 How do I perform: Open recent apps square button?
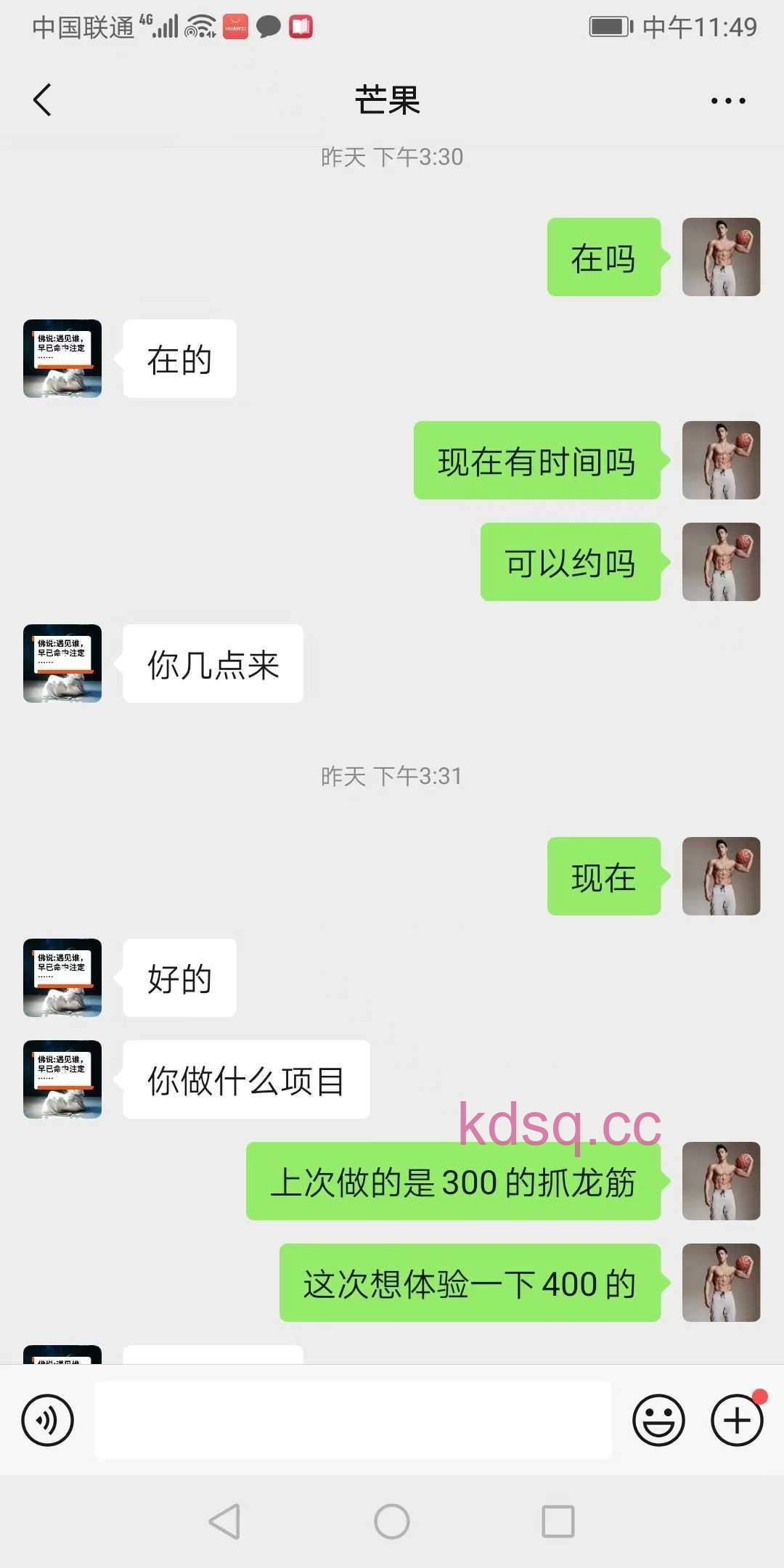558,1521
